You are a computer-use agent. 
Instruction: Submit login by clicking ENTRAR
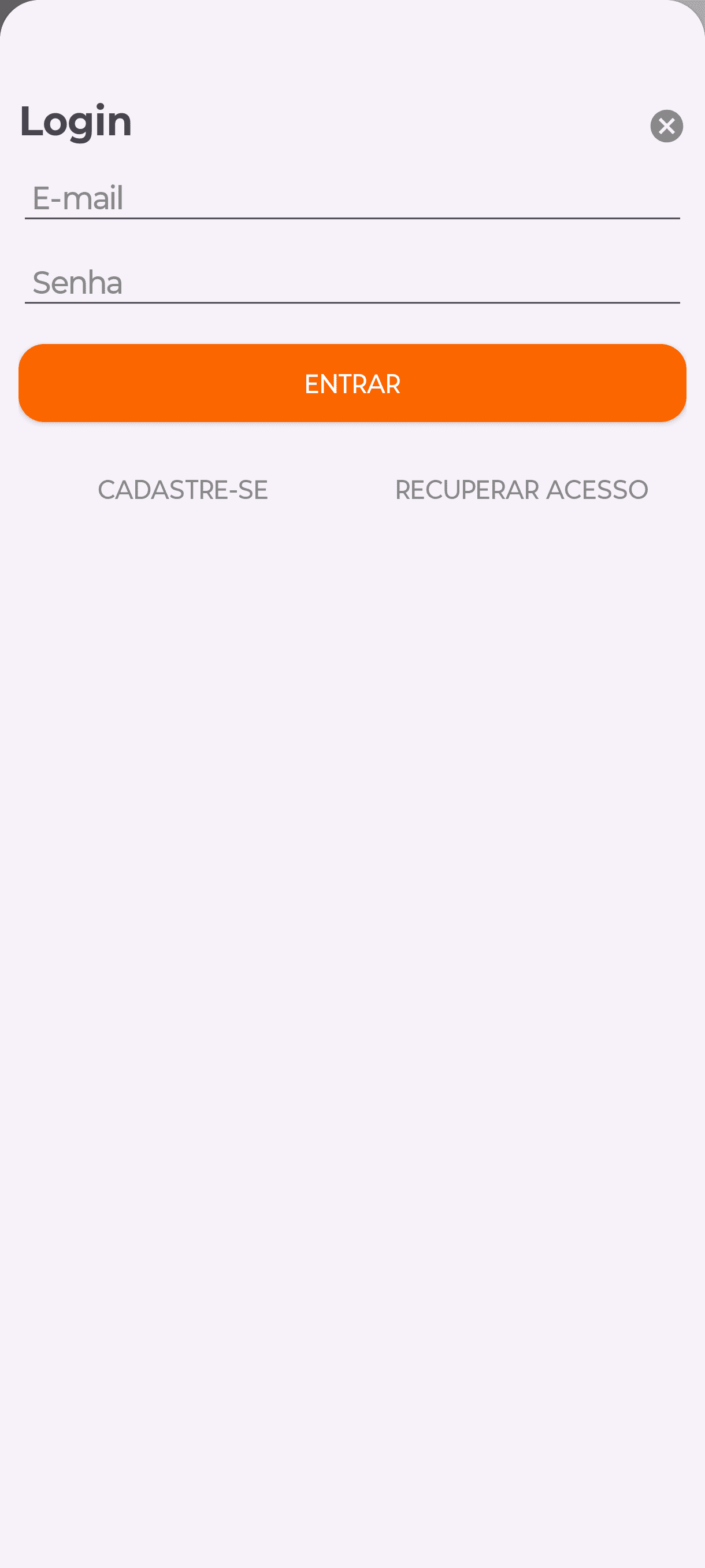[352, 383]
